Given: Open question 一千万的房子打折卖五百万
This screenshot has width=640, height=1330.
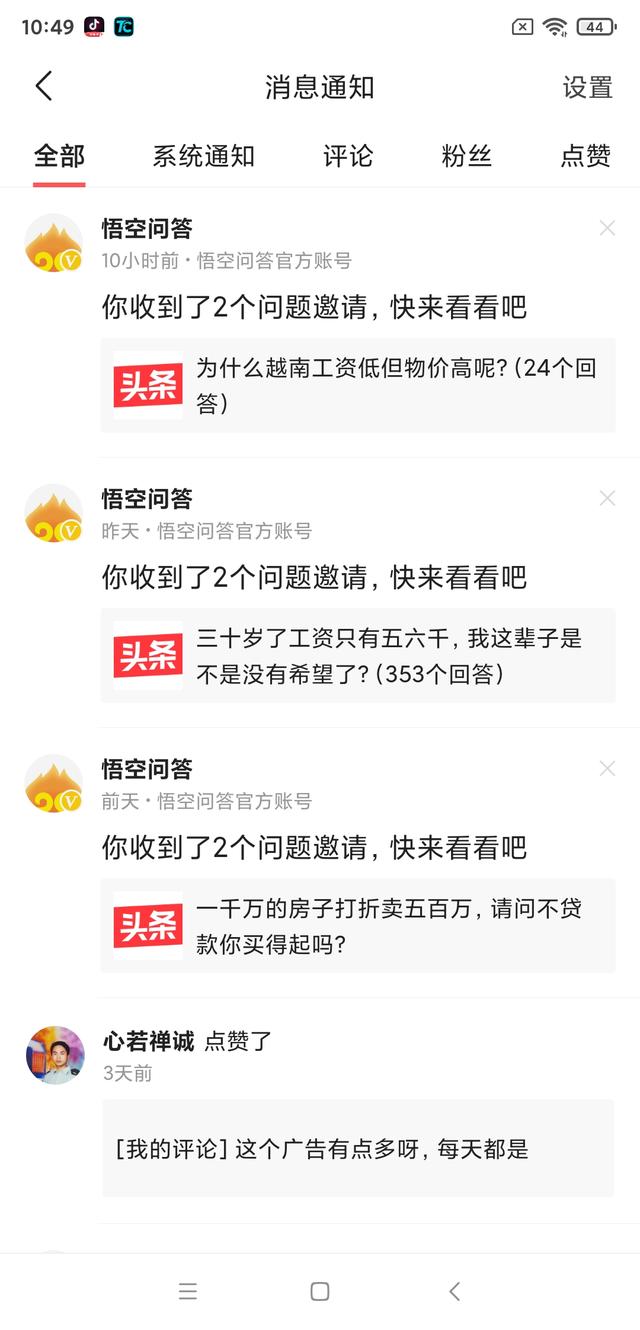Looking at the screenshot, I should [x=358, y=925].
